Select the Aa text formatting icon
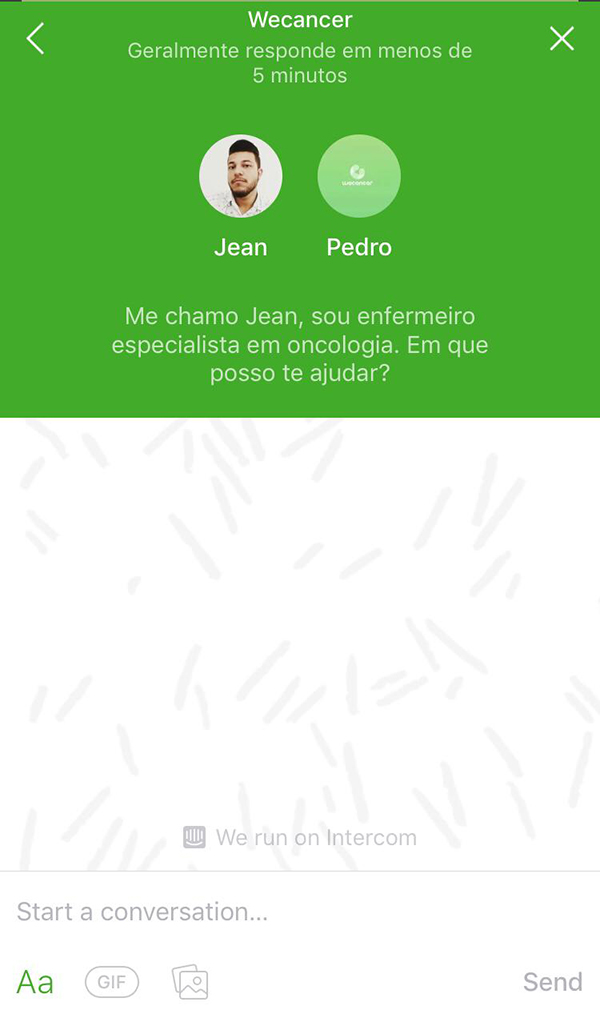 click(35, 982)
